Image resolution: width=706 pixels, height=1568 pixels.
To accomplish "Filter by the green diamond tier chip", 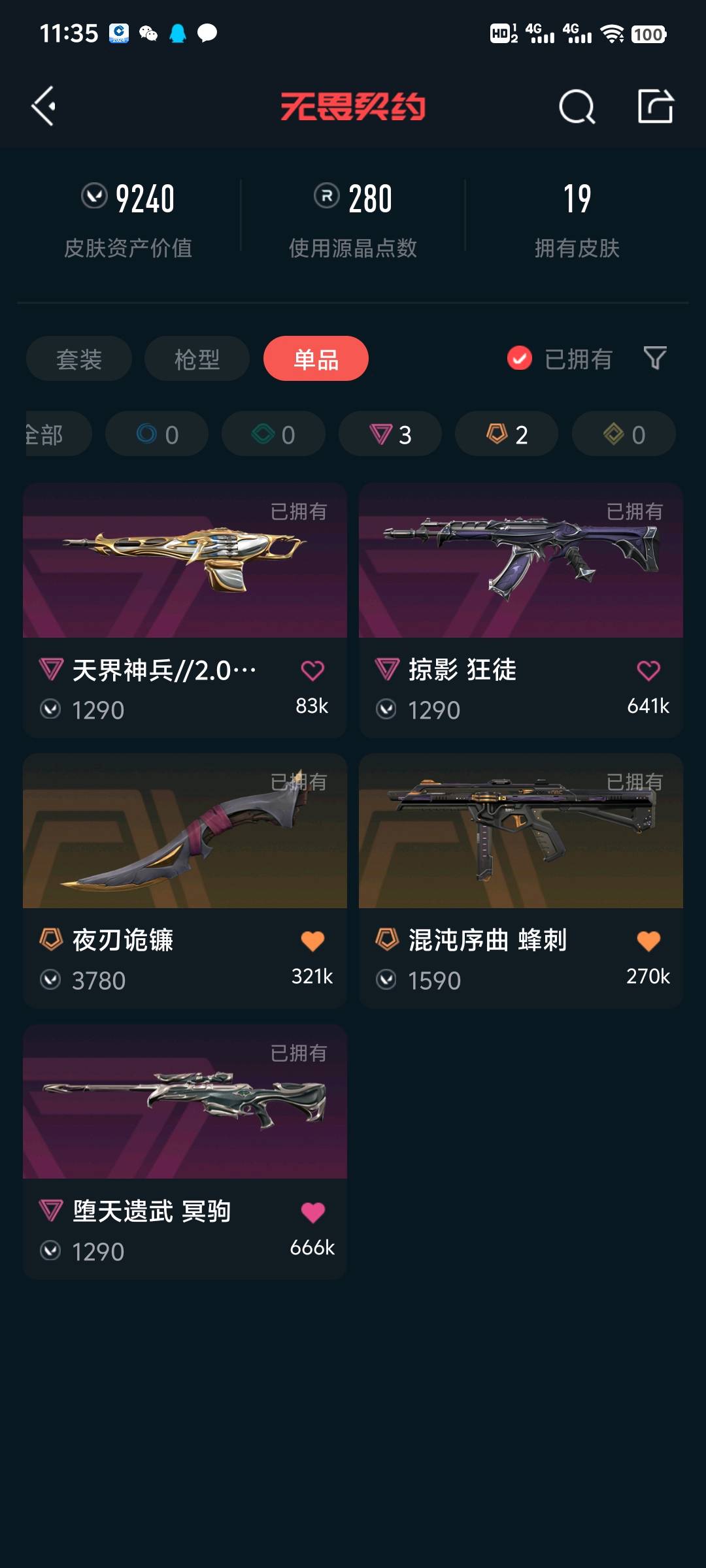I will pyautogui.click(x=273, y=434).
